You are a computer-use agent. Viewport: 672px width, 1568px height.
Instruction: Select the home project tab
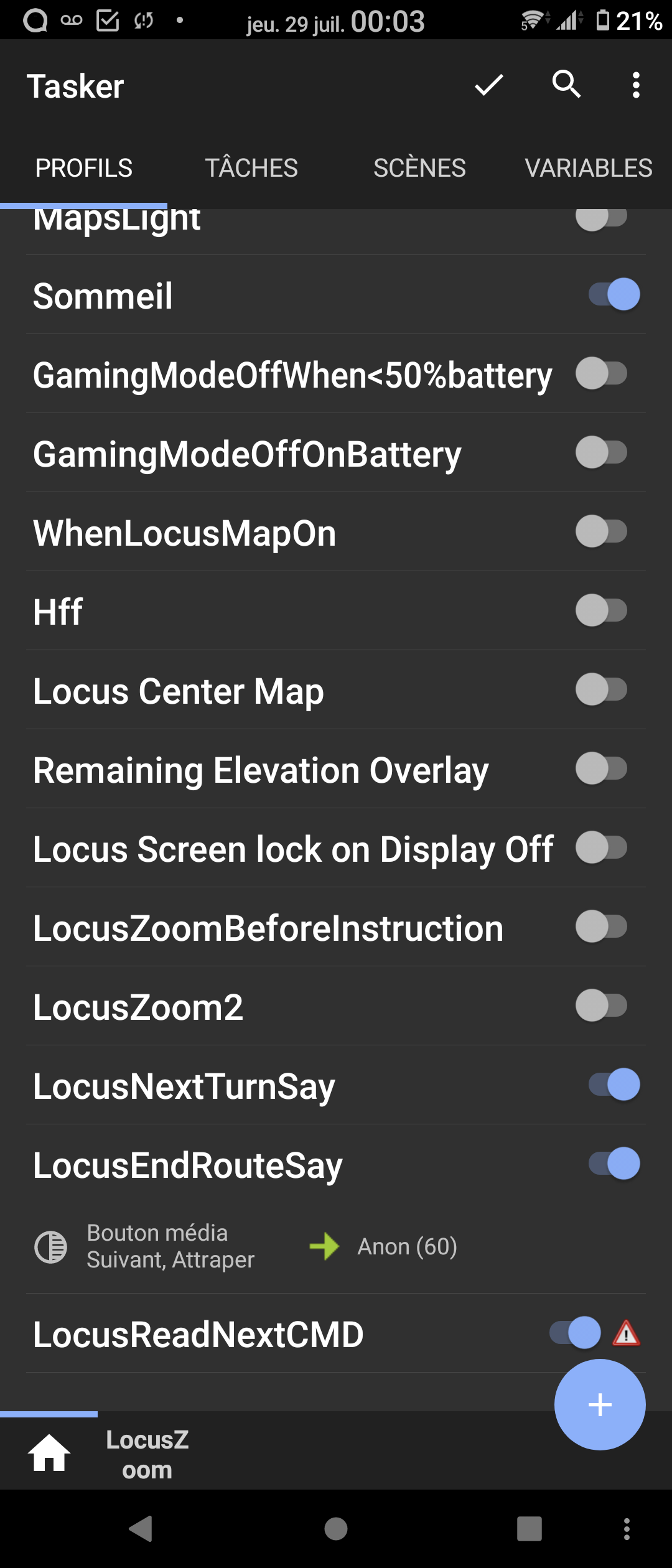point(49,1453)
